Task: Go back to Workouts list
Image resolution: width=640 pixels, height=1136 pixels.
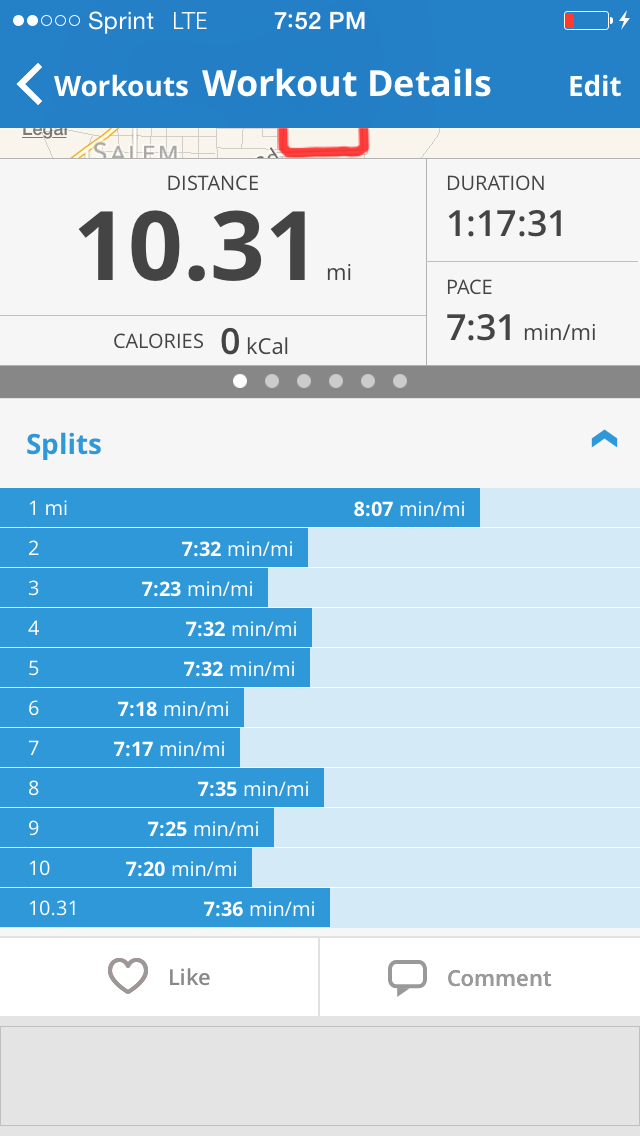Action: pos(102,86)
